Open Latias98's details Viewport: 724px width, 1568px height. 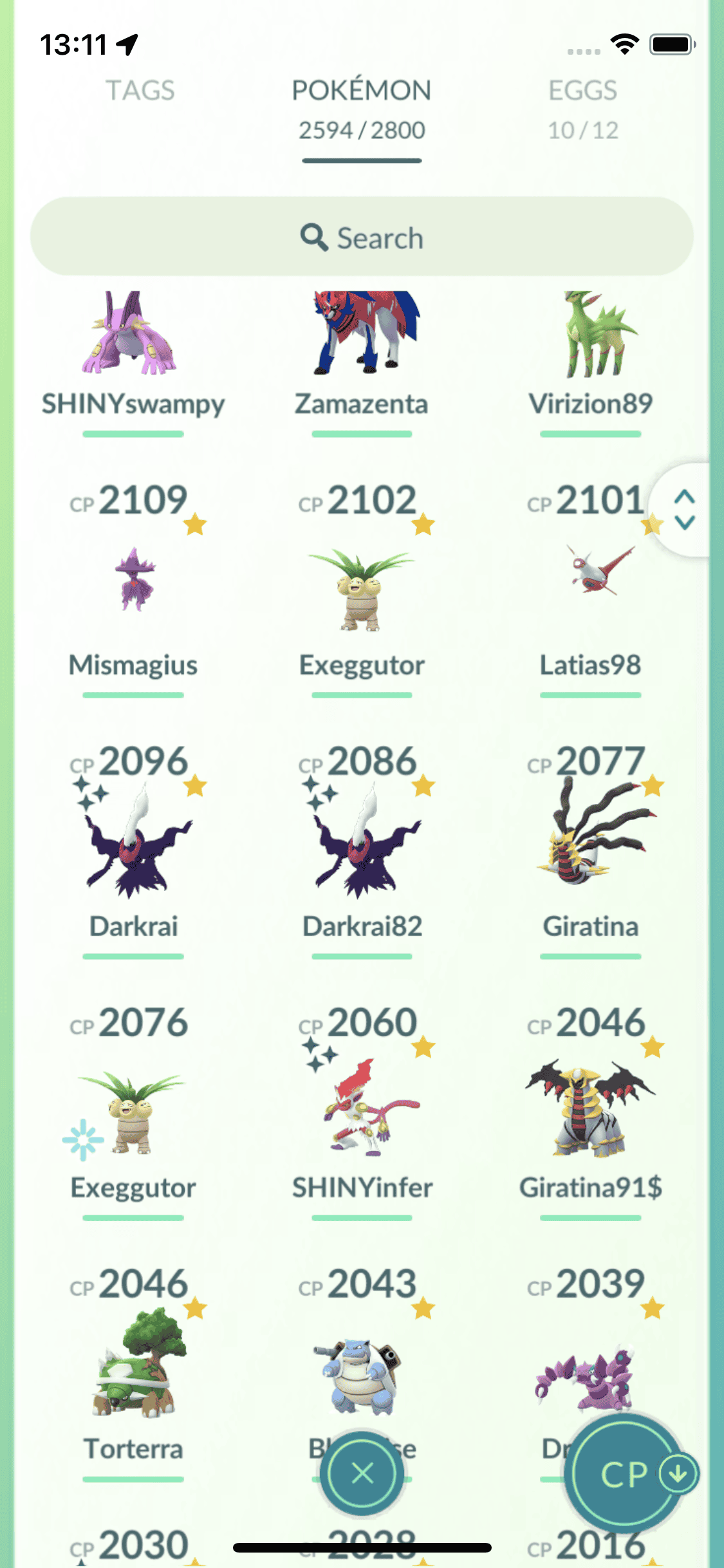tap(590, 579)
